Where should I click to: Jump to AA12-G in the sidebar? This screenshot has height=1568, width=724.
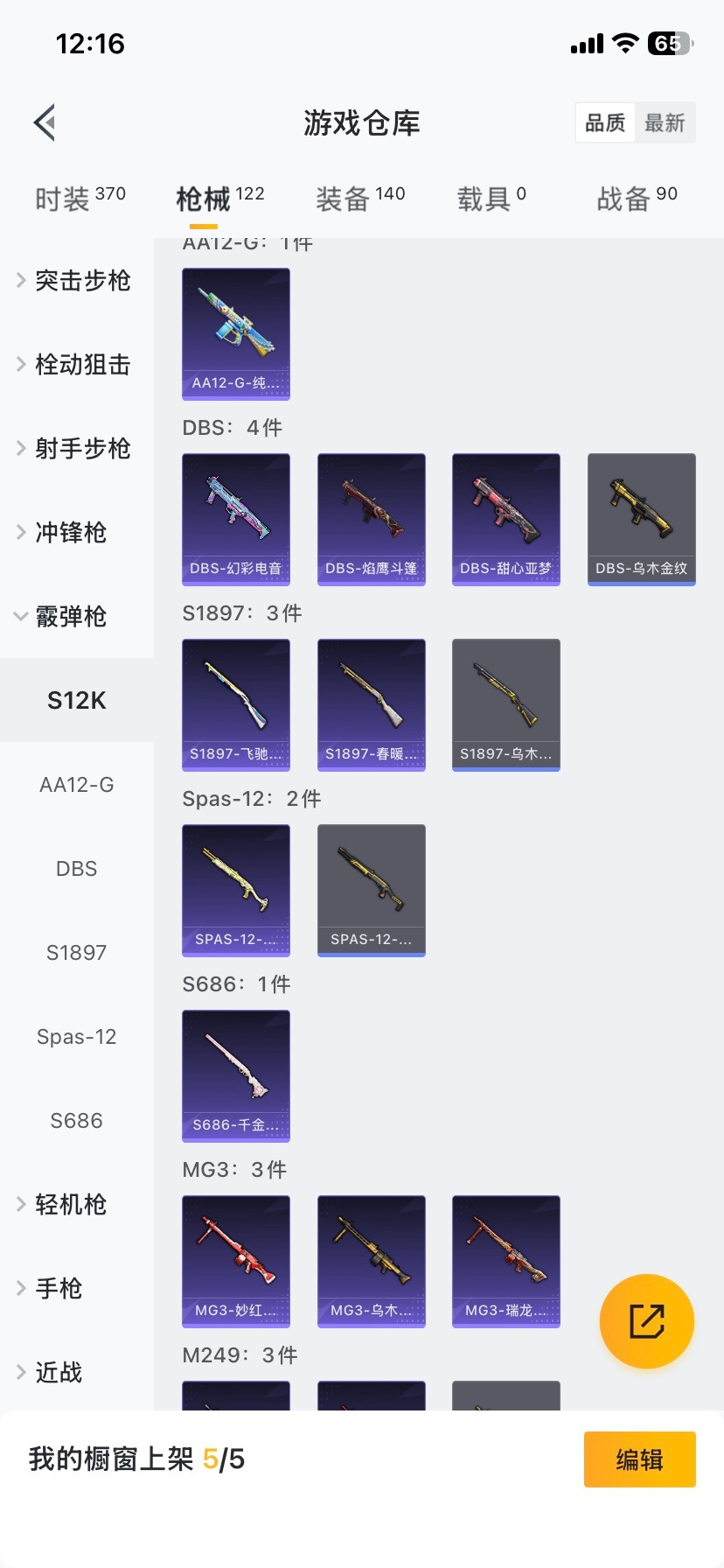(77, 785)
